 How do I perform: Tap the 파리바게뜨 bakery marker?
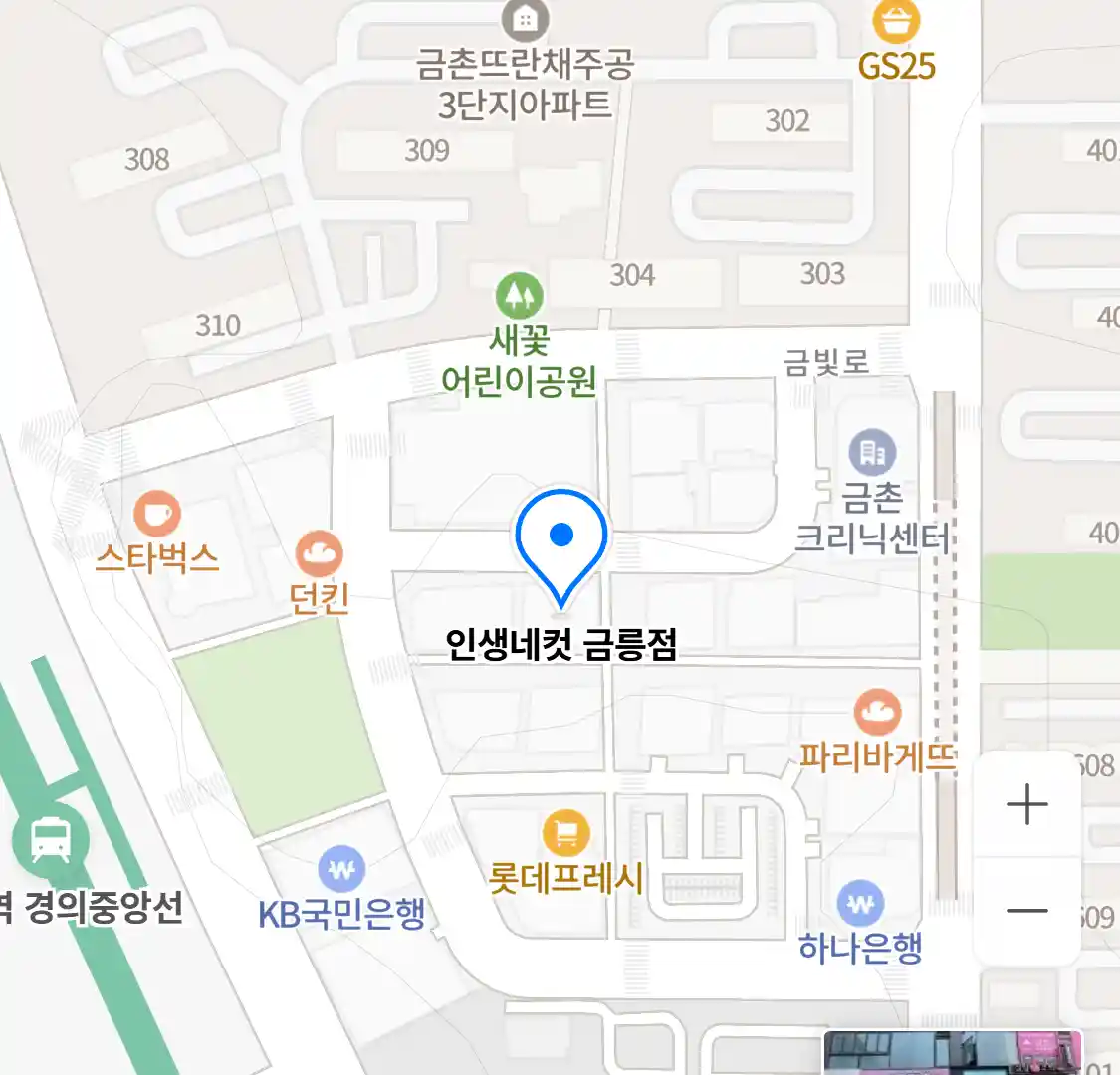(x=877, y=713)
